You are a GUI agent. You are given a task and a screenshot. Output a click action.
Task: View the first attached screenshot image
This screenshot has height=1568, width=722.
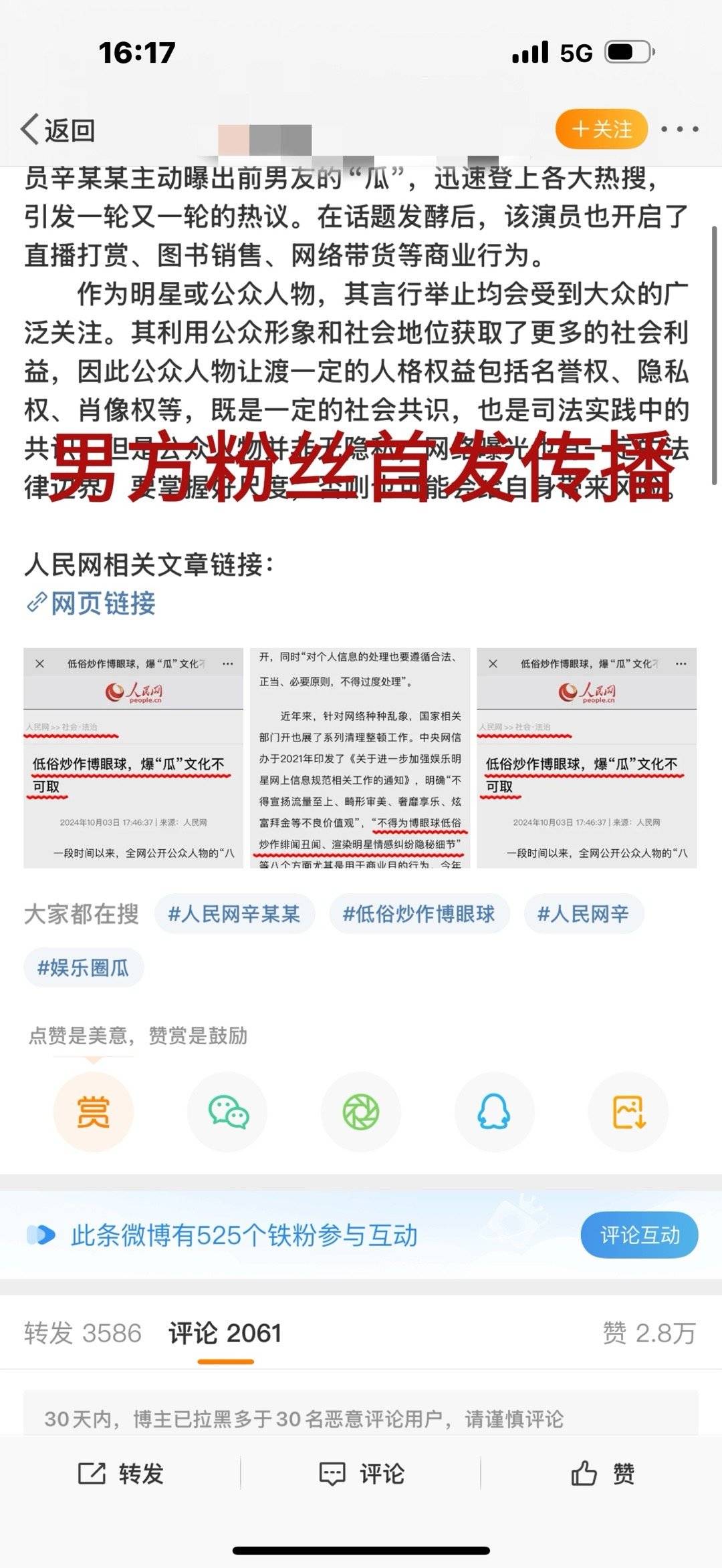pyautogui.click(x=133, y=758)
